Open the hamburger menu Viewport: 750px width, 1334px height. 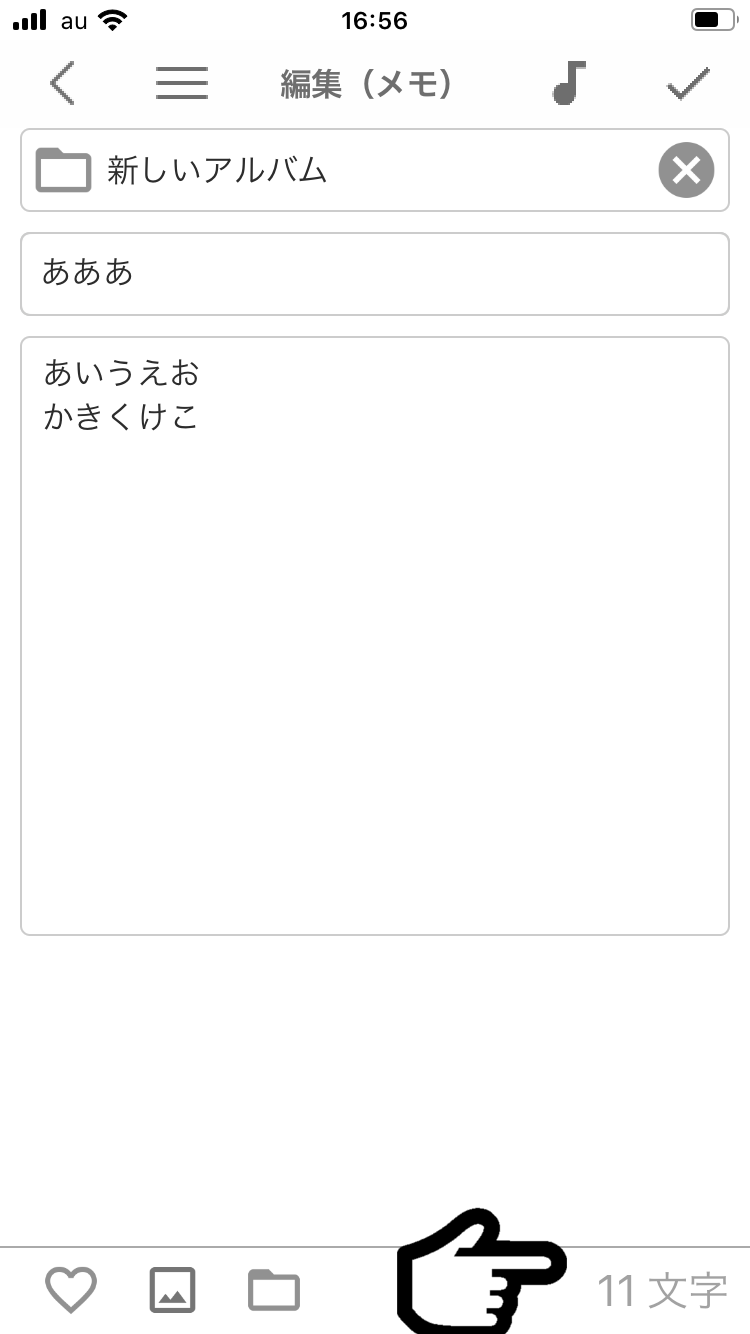[x=182, y=83]
